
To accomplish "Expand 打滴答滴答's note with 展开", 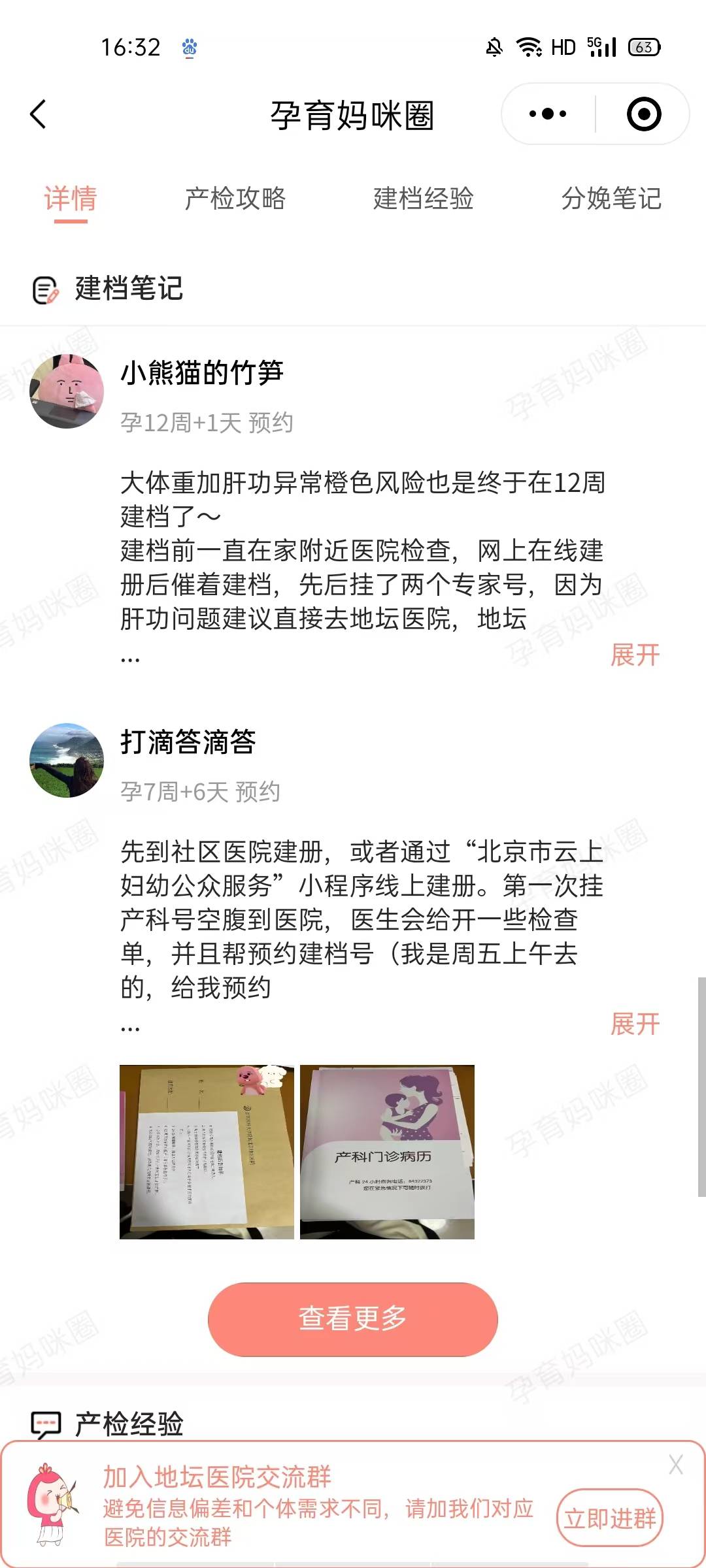I will [635, 1024].
